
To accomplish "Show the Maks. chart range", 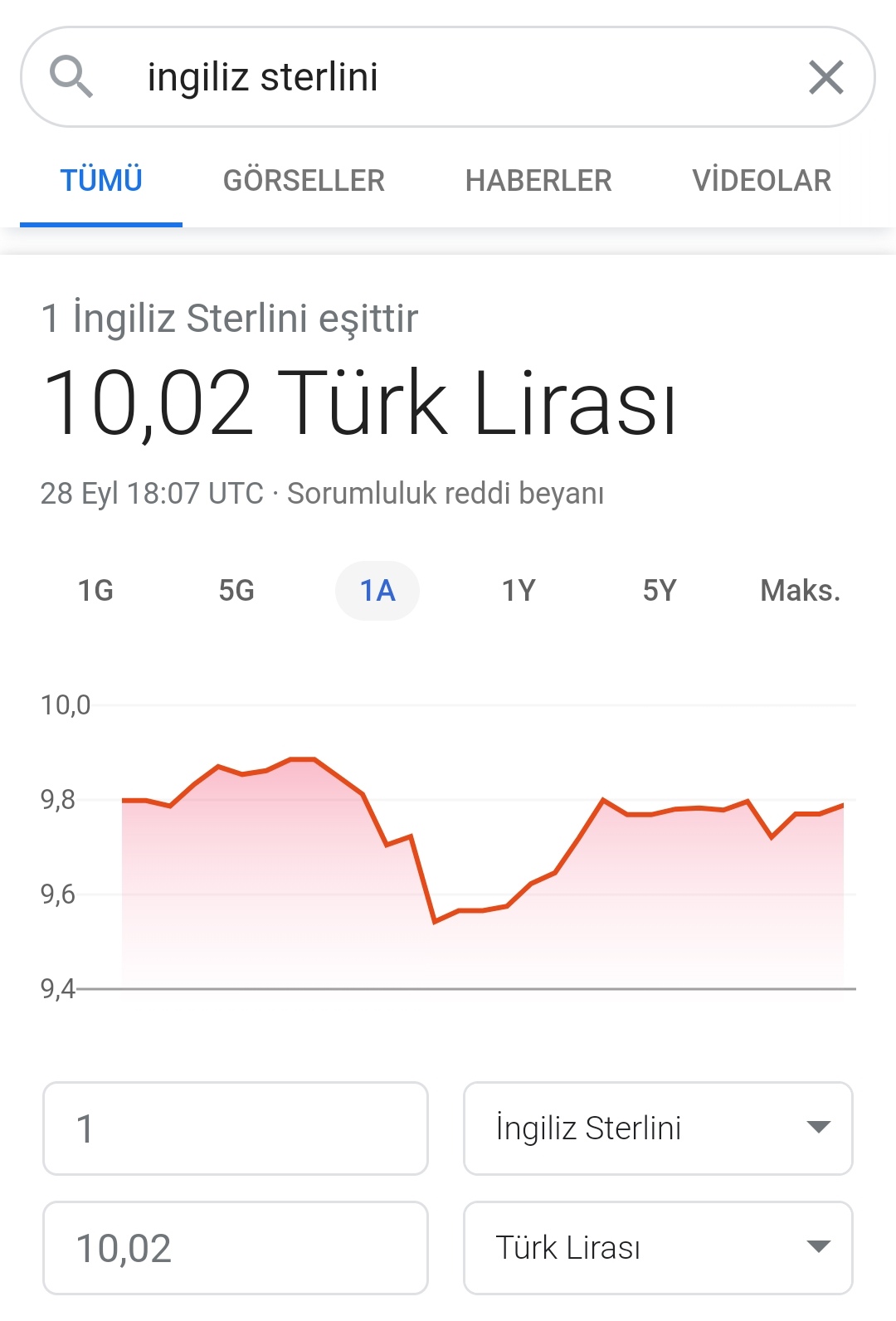I will tap(801, 591).
